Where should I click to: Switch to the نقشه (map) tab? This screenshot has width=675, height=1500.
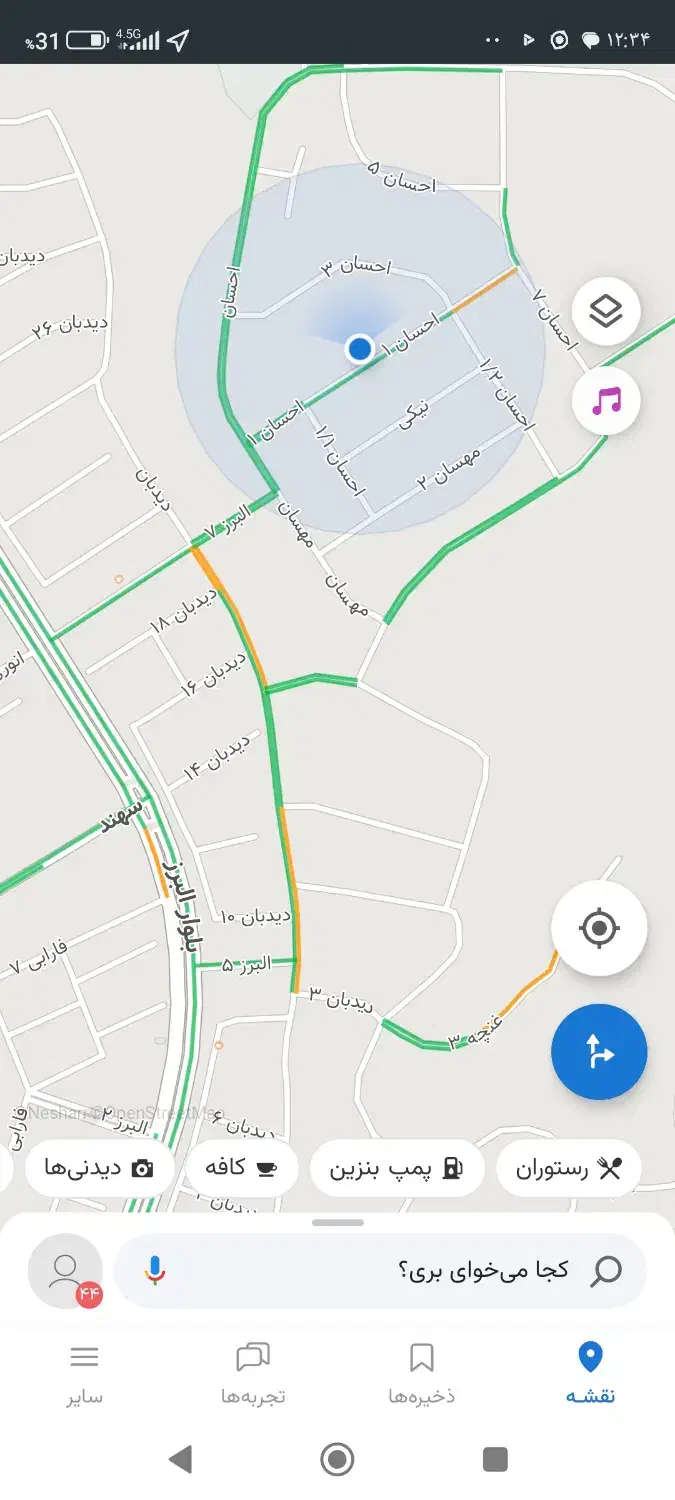tap(590, 1373)
